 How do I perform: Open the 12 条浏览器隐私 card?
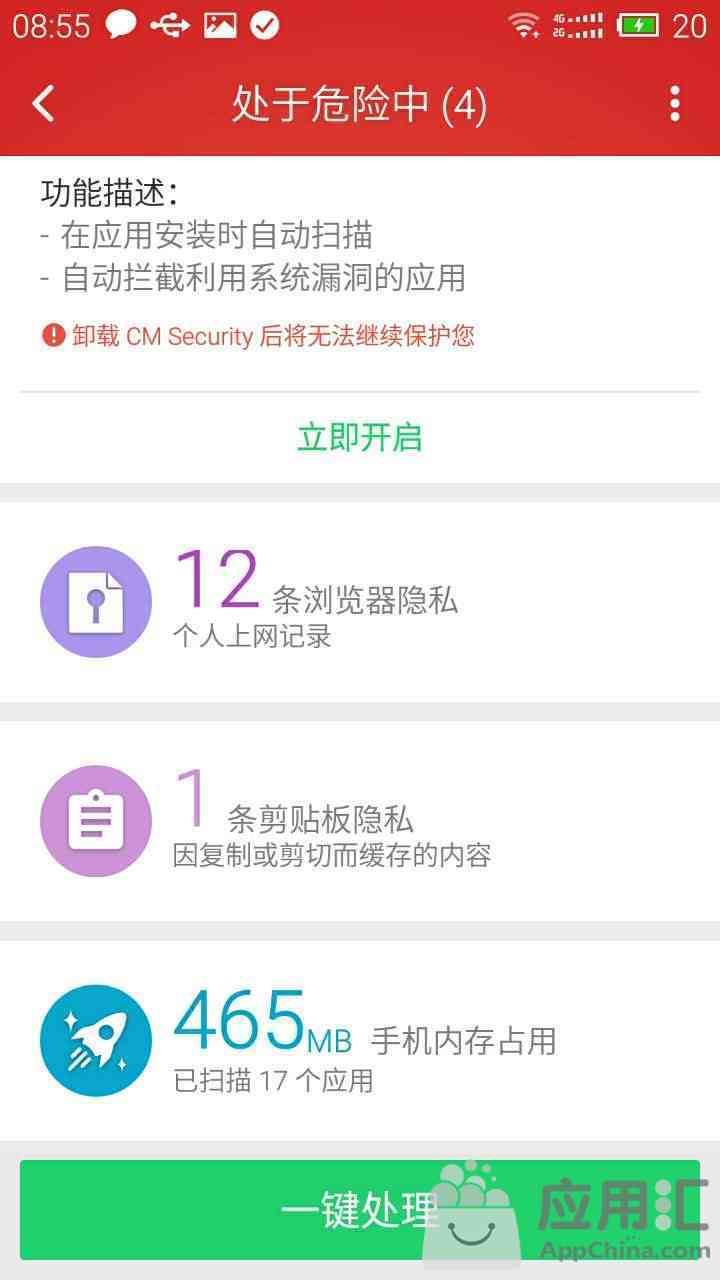coord(360,602)
